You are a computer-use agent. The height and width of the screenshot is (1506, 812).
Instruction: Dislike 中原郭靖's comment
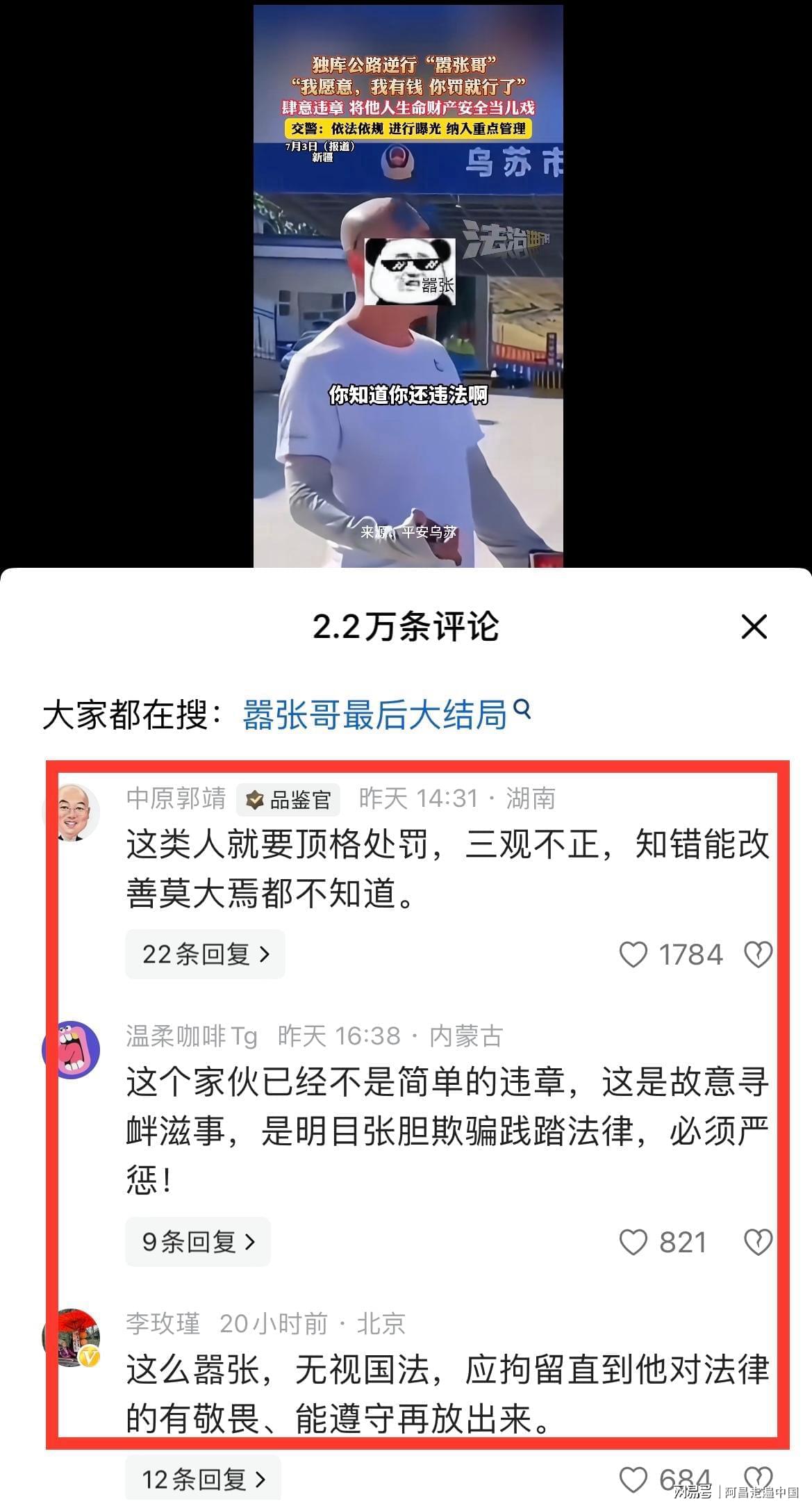758,955
